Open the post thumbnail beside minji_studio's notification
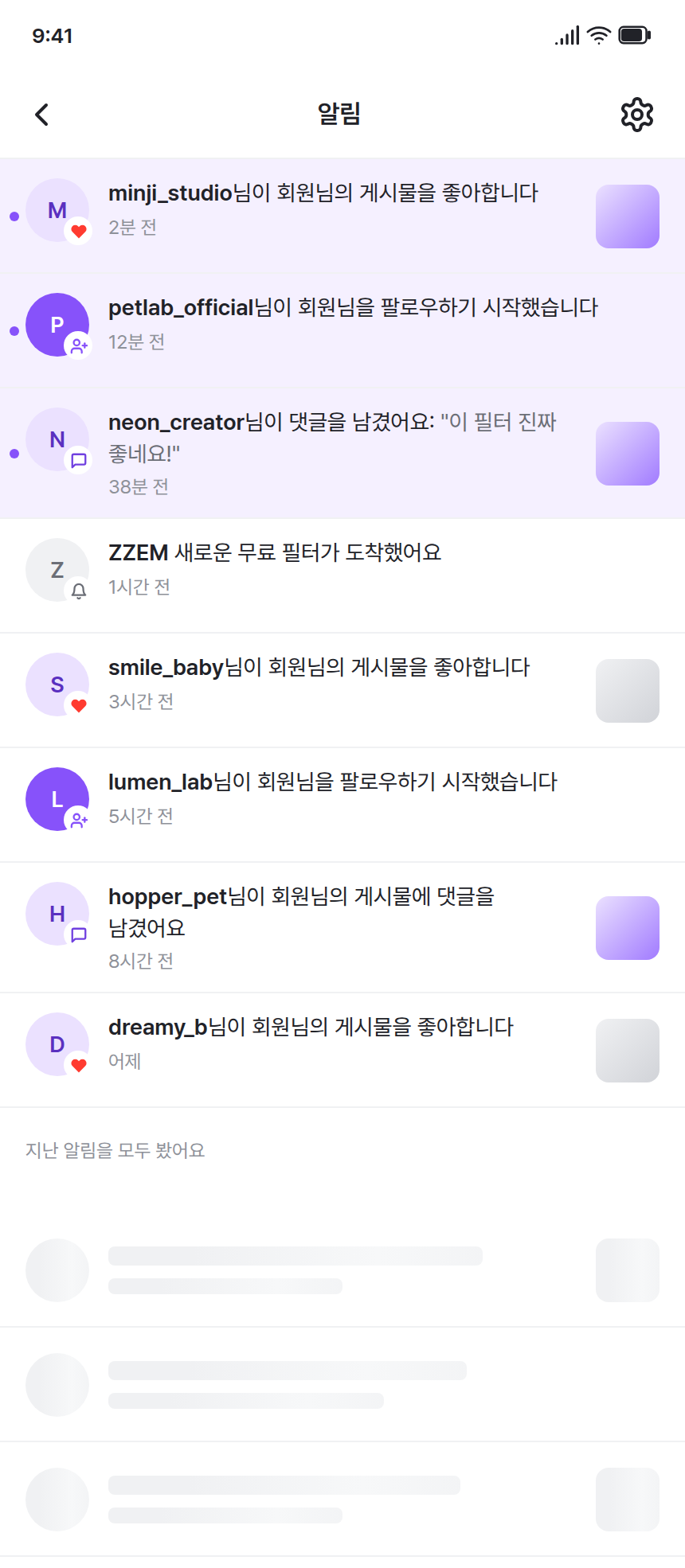Screen dimensions: 685x1568 627,216
